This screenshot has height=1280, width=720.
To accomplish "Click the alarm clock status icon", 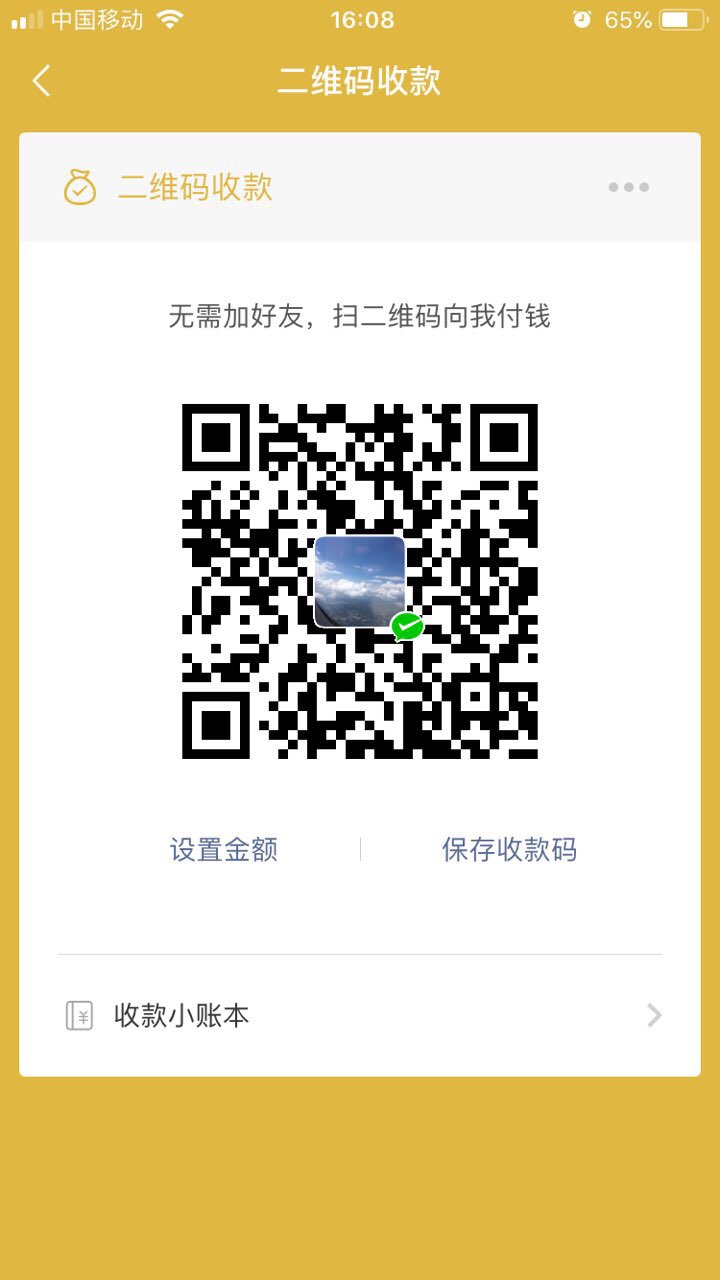I will (581, 18).
